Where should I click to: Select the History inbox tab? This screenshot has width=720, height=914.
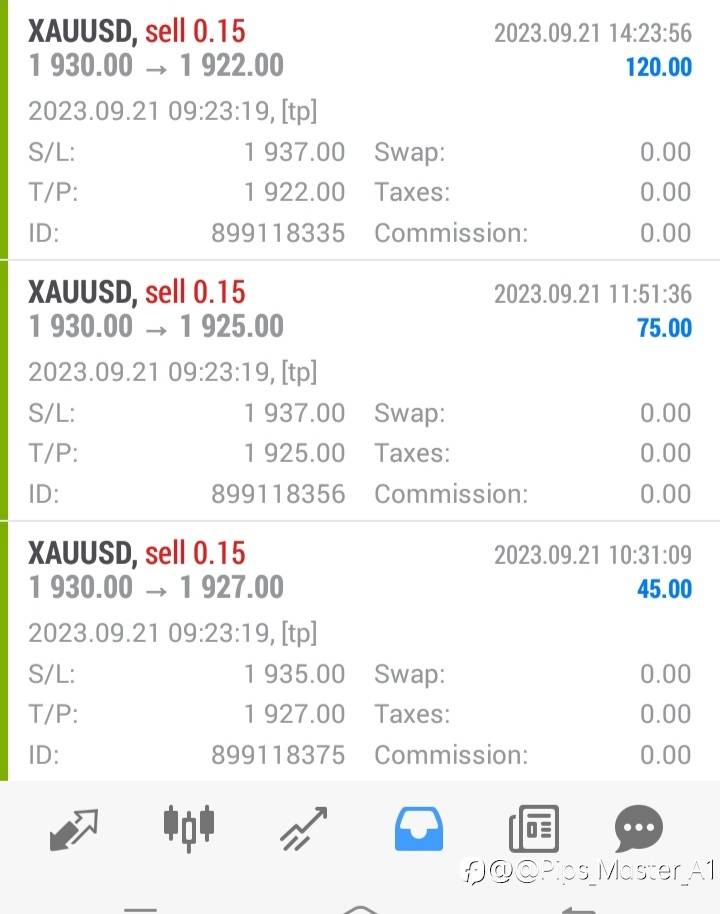coord(419,829)
